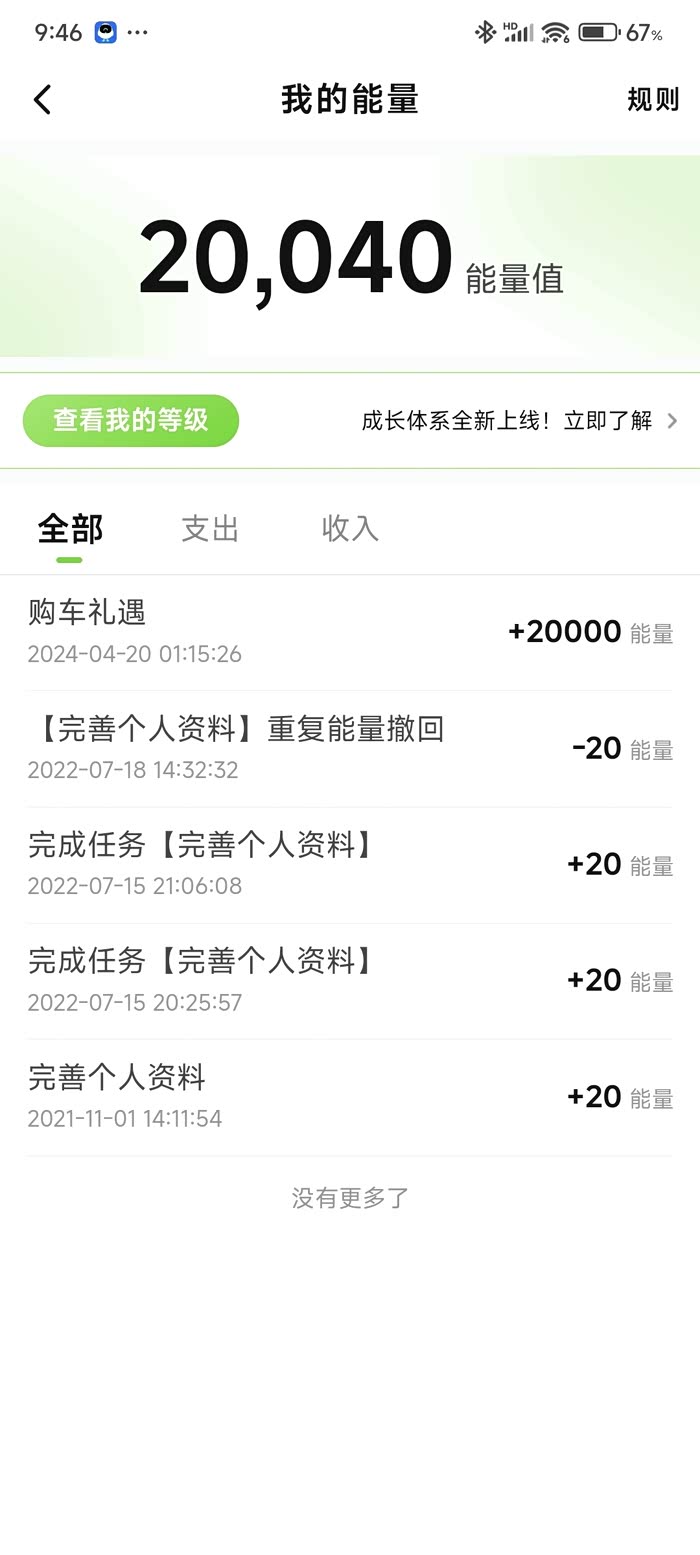Select the 全部 tab
The width and height of the screenshot is (700, 1555).
[70, 529]
